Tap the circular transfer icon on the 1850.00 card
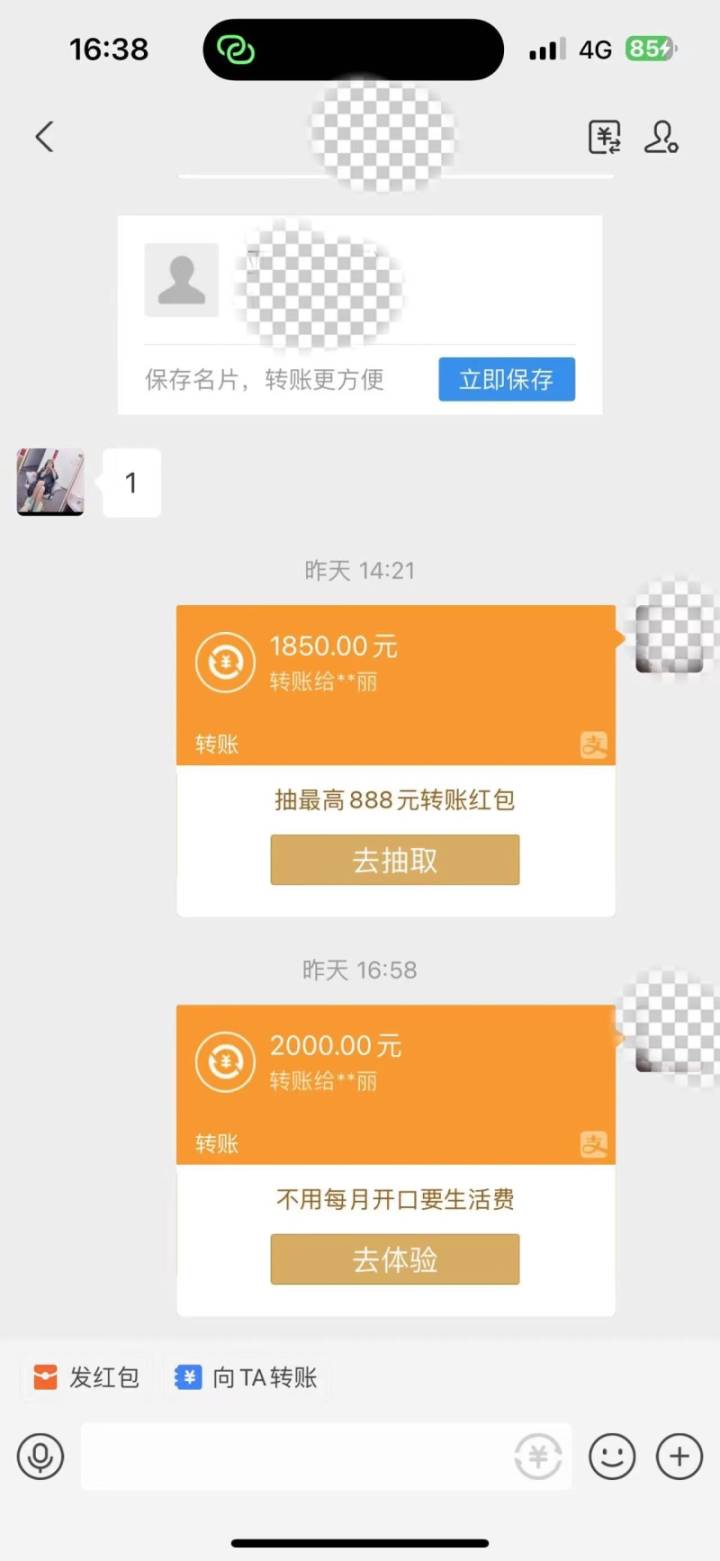This screenshot has width=720, height=1561. click(x=226, y=662)
